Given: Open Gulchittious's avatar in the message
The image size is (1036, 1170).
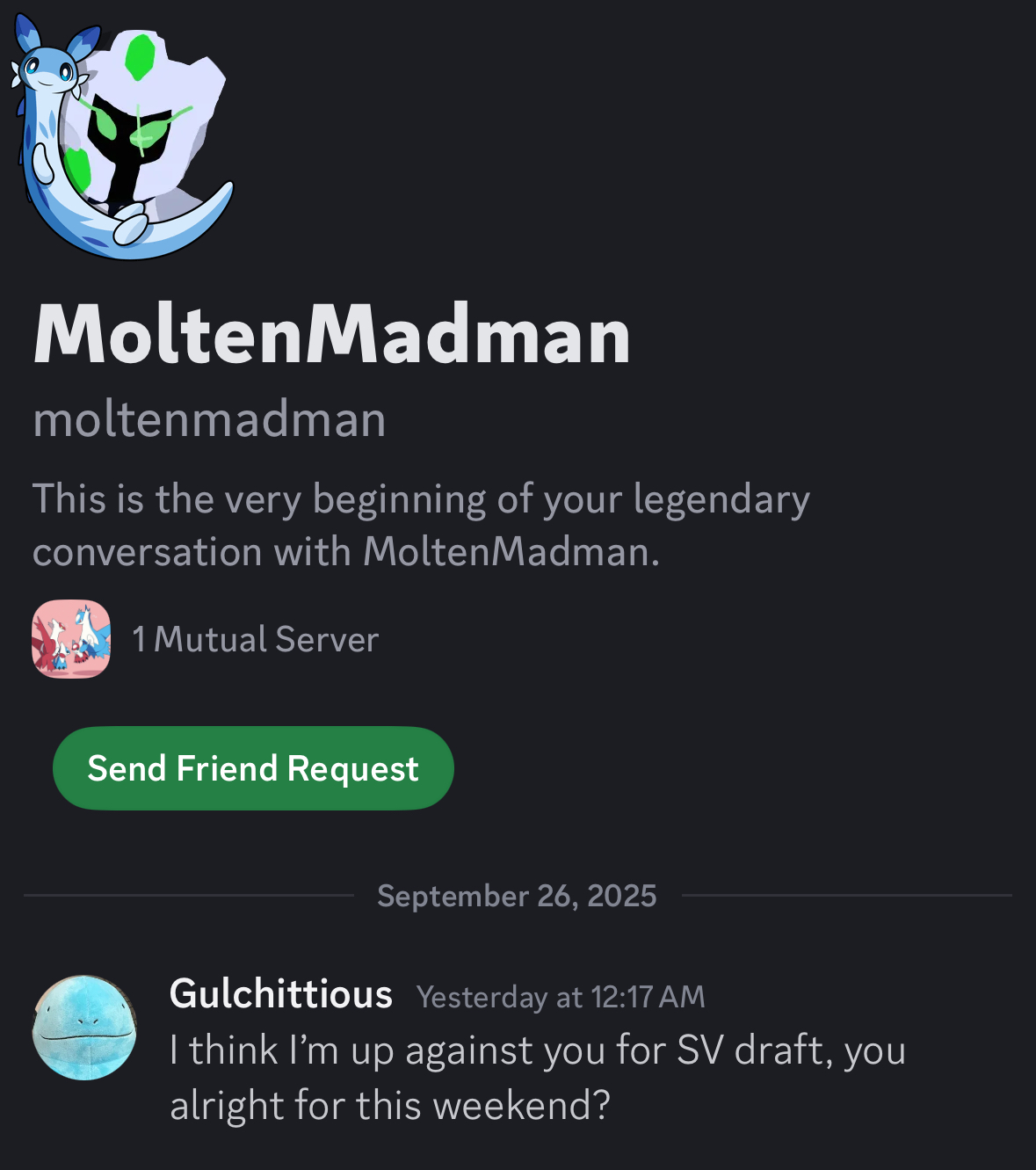Looking at the screenshot, I should pyautogui.click(x=84, y=1027).
